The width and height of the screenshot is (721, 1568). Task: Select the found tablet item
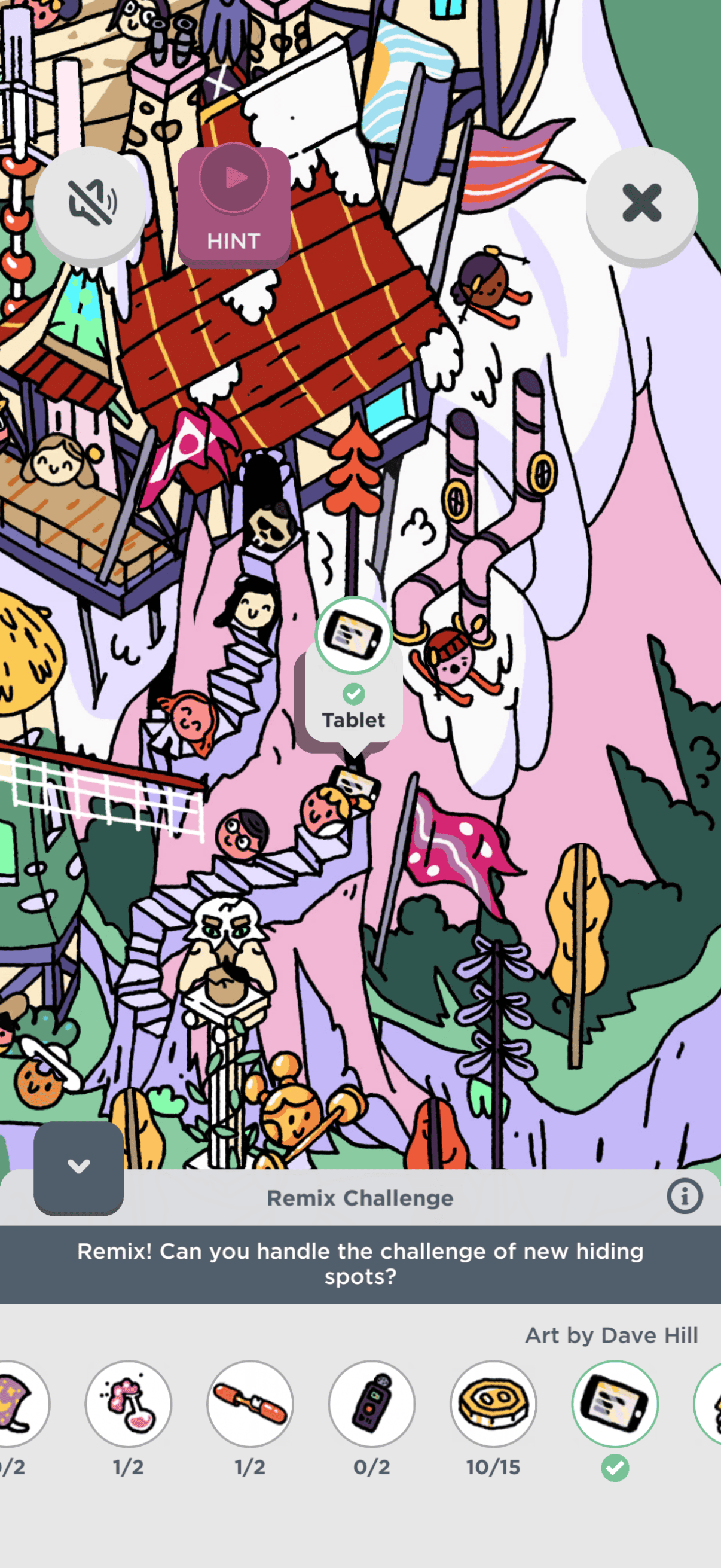[x=615, y=1404]
